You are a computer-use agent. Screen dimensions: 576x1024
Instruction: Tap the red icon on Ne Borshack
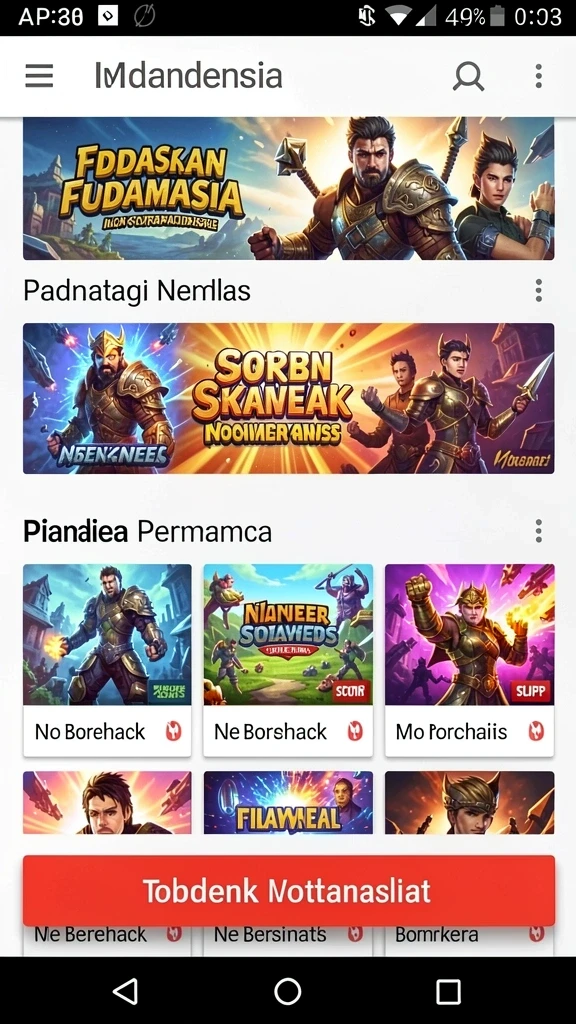(355, 731)
